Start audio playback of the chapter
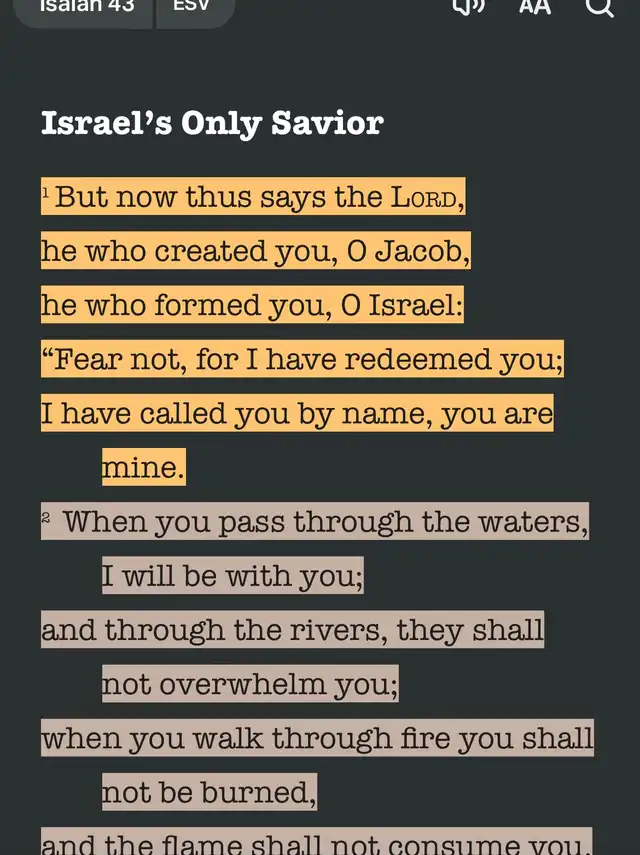The image size is (640, 855). 469,7
